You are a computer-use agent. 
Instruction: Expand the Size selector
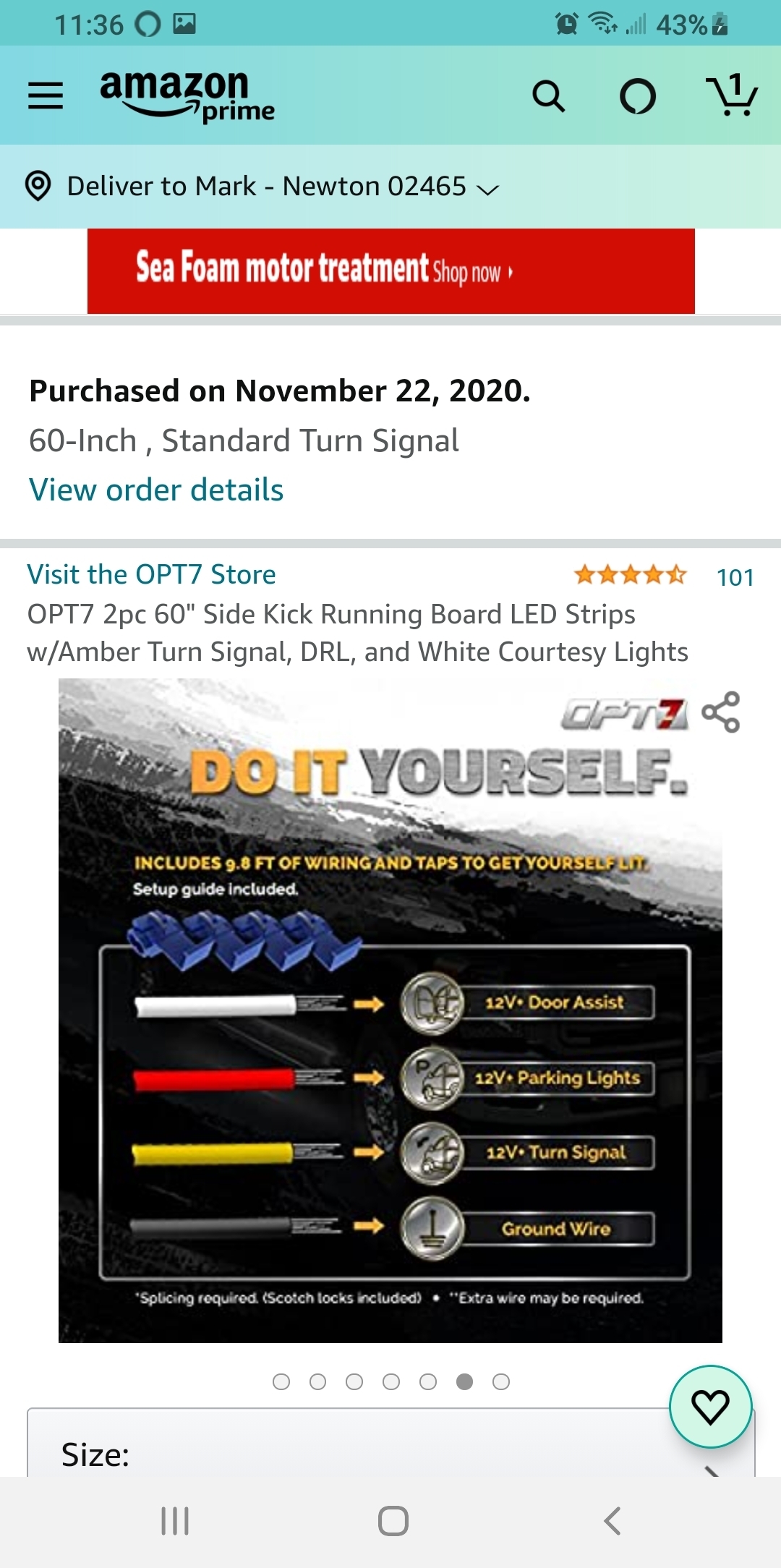(x=390, y=1454)
